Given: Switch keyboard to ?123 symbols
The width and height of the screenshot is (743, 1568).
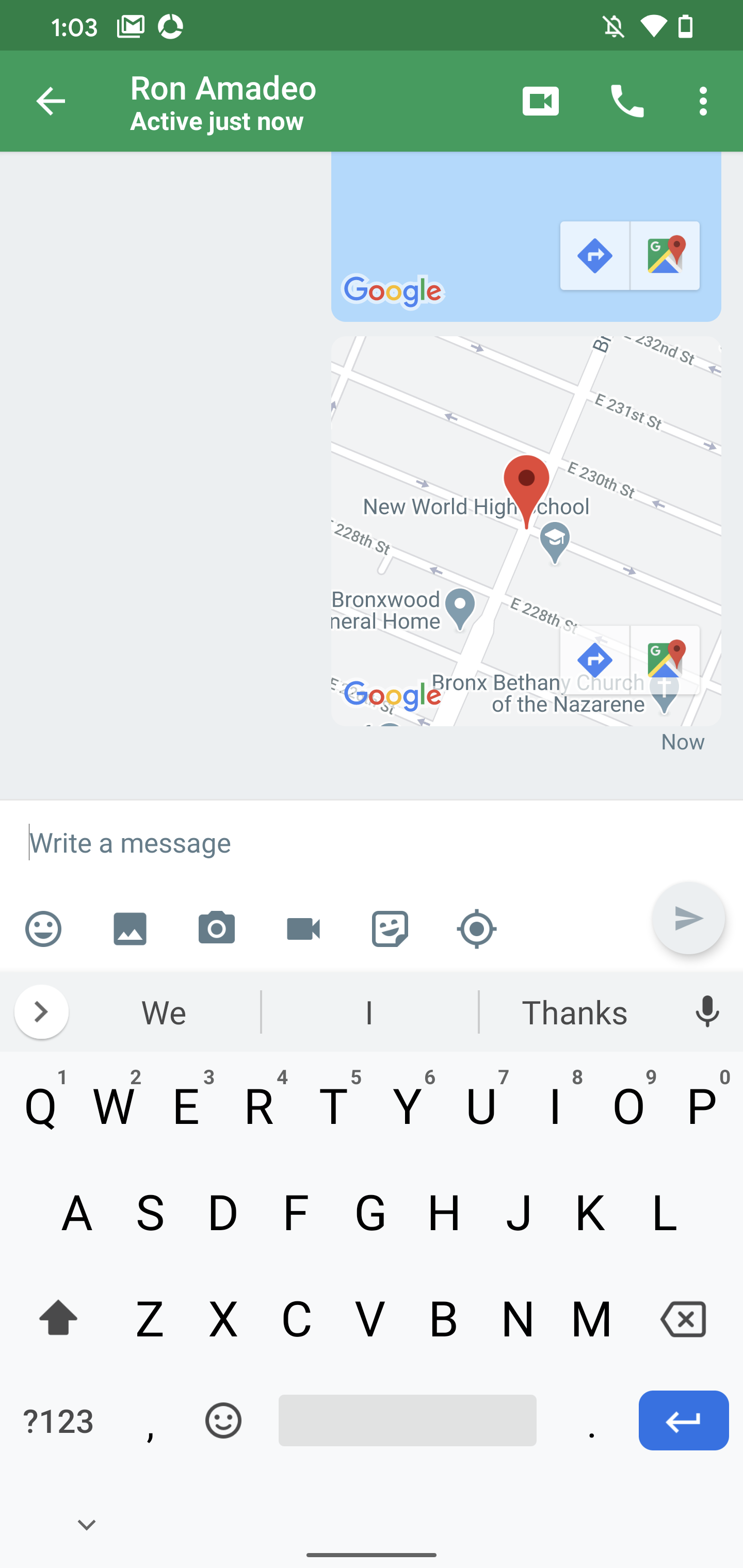Looking at the screenshot, I should 58,1422.
